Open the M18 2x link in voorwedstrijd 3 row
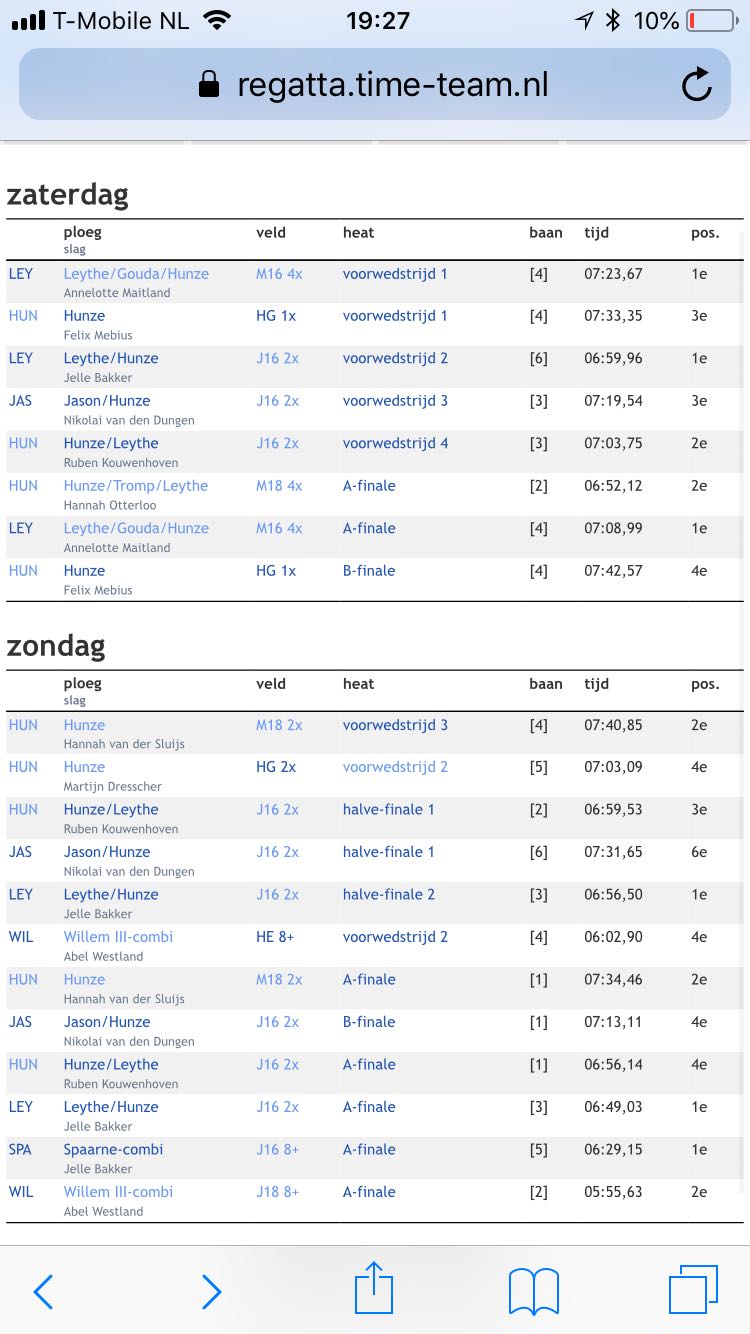The height and width of the screenshot is (1334, 750). 279,725
